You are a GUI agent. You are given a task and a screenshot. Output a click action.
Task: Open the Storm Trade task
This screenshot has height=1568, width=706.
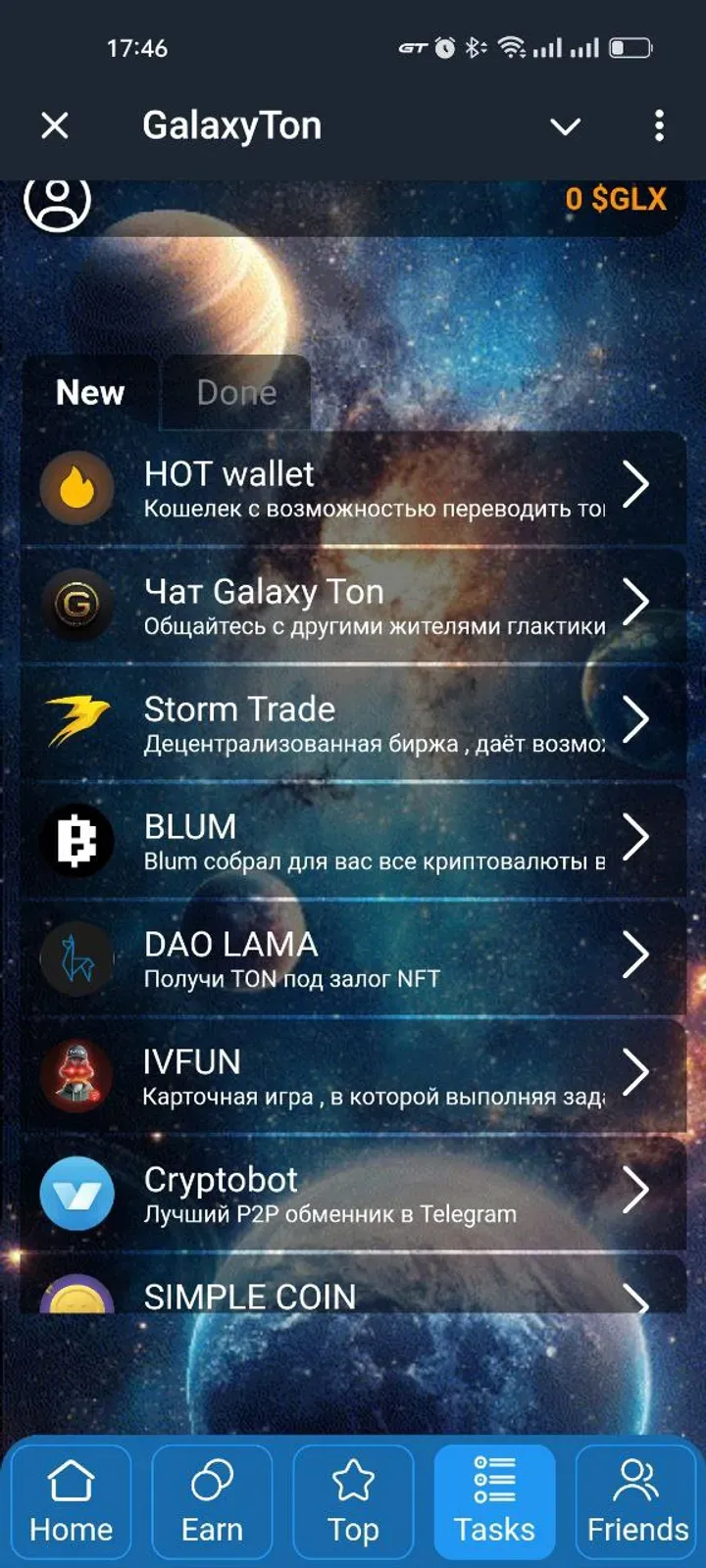tap(353, 723)
